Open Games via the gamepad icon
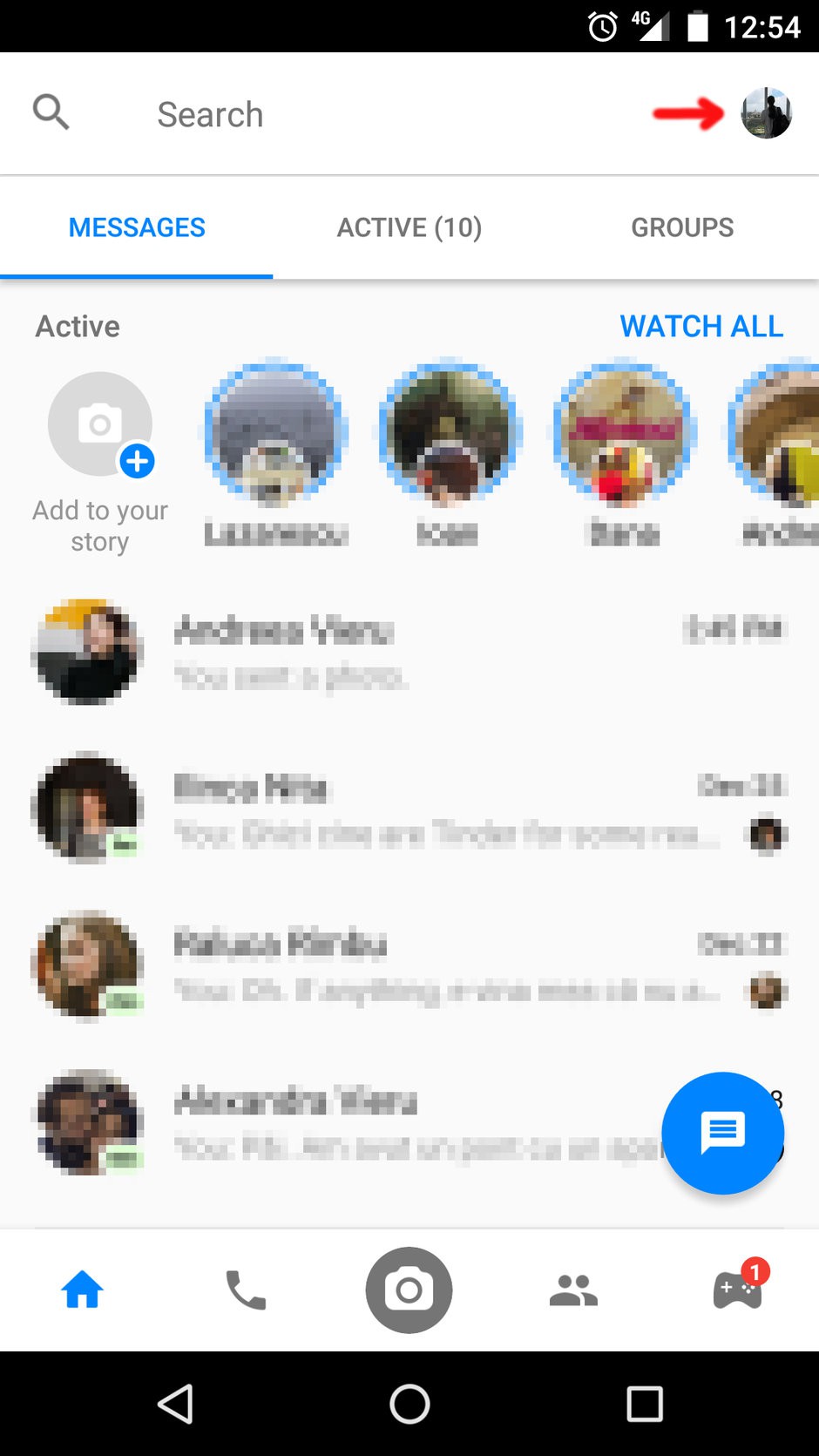The width and height of the screenshot is (819, 1456). [x=736, y=1291]
